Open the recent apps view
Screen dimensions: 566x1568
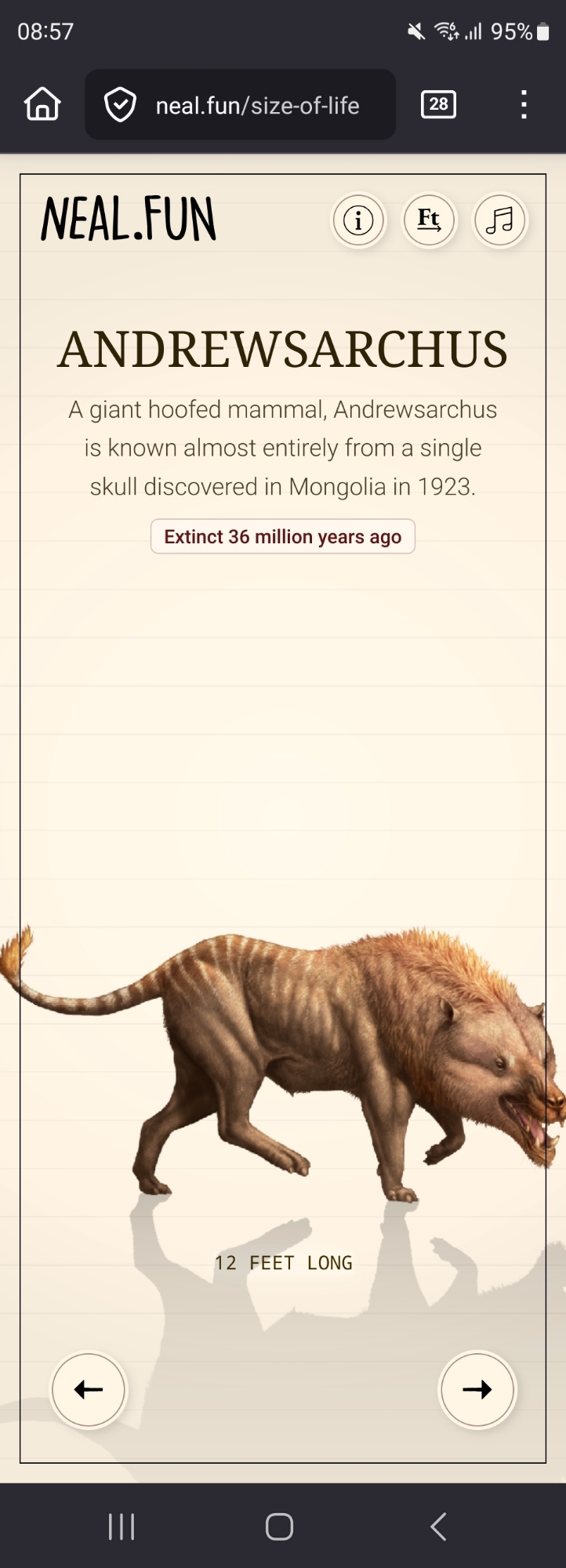pos(122,1526)
